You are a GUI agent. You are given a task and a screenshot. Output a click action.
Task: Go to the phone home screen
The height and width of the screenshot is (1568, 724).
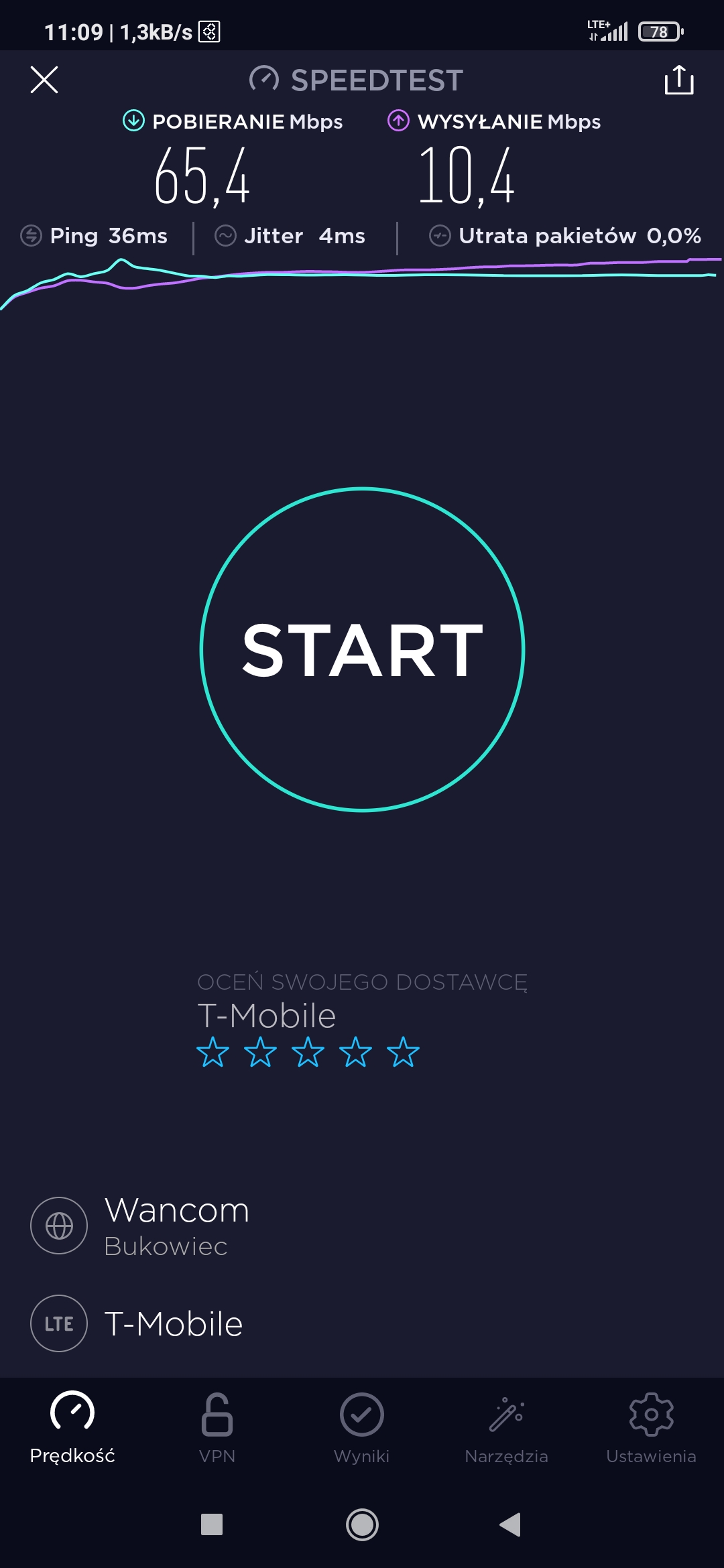pos(362,1524)
